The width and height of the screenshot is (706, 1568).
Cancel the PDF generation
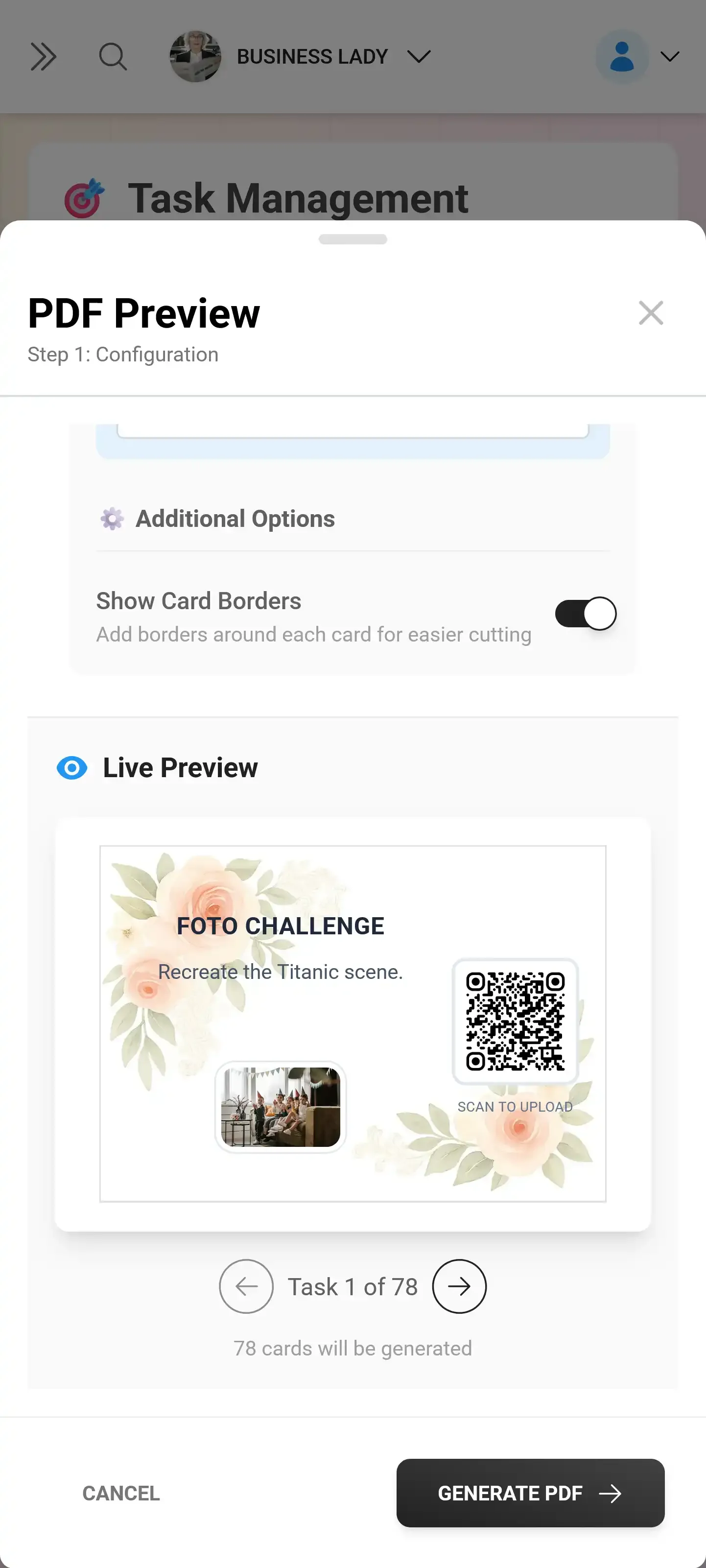pyautogui.click(x=121, y=1493)
